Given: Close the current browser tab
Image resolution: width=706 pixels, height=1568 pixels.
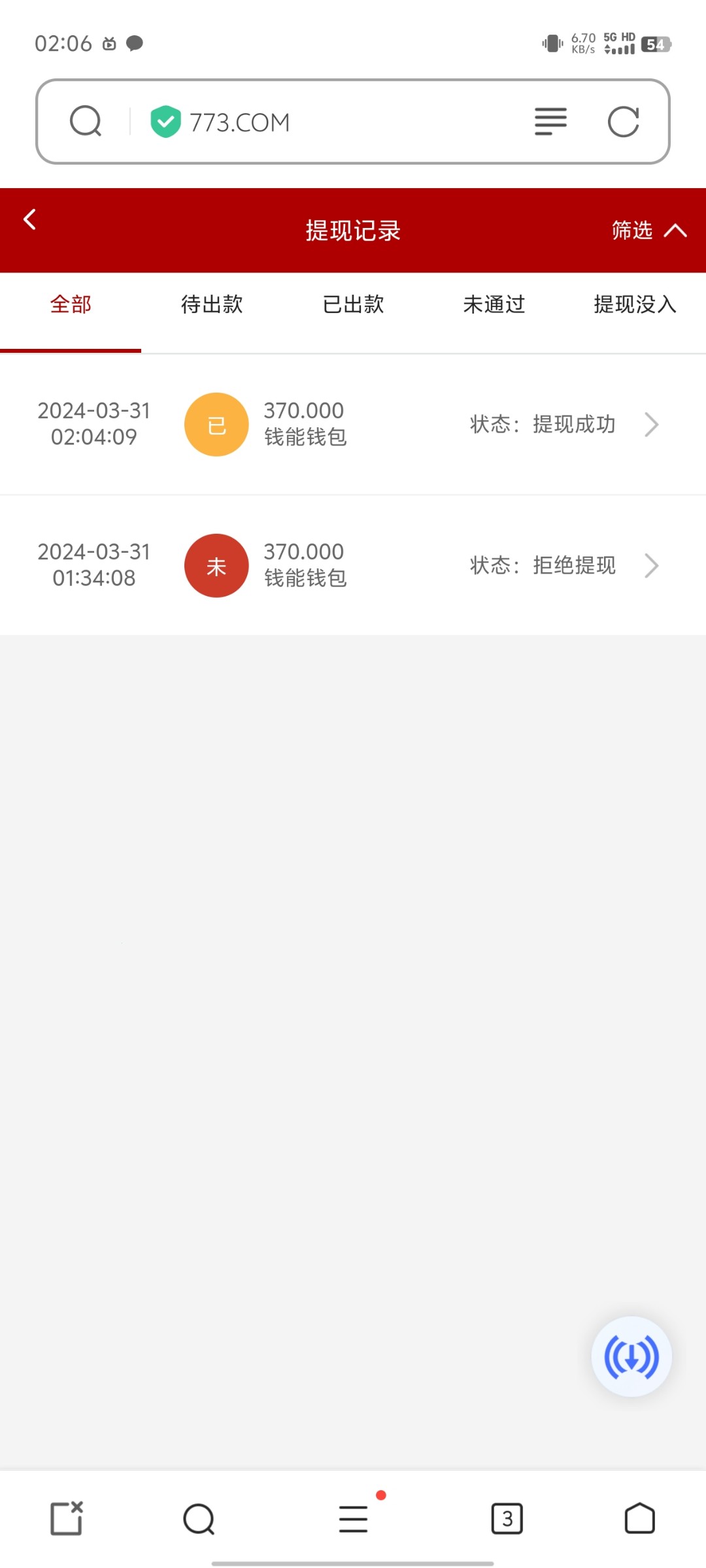Looking at the screenshot, I should pos(67,1518).
